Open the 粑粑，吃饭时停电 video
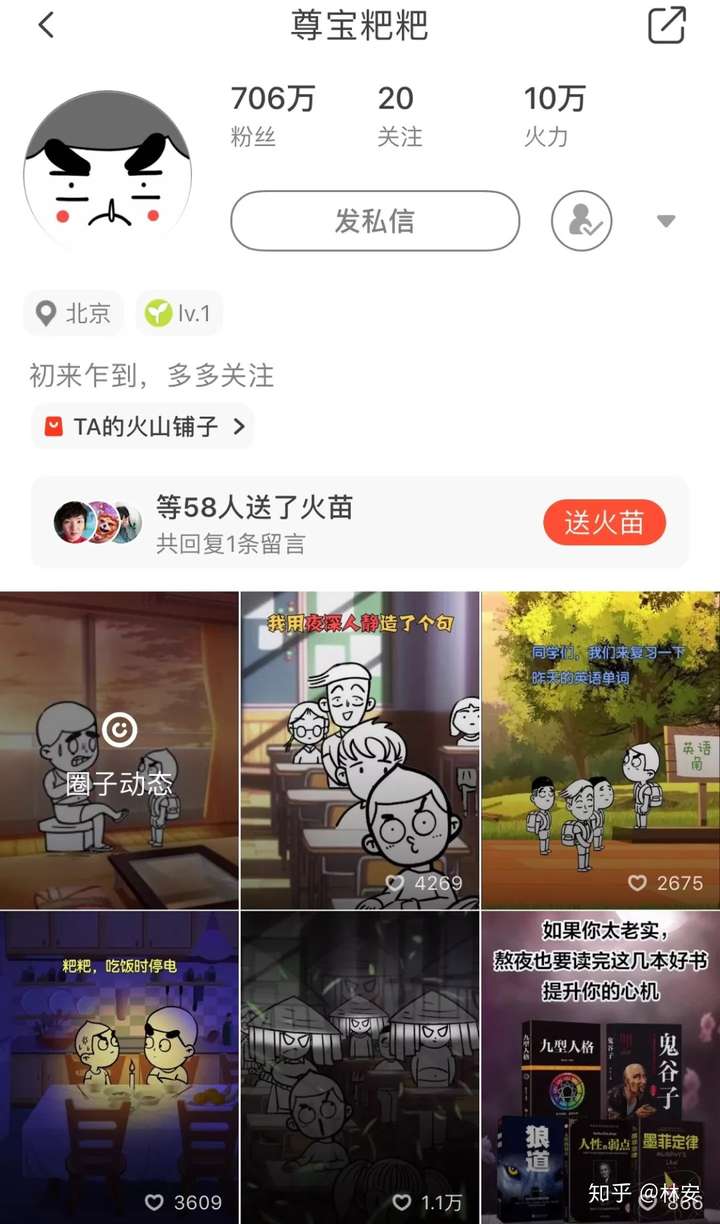720x1224 pixels. [119, 1068]
